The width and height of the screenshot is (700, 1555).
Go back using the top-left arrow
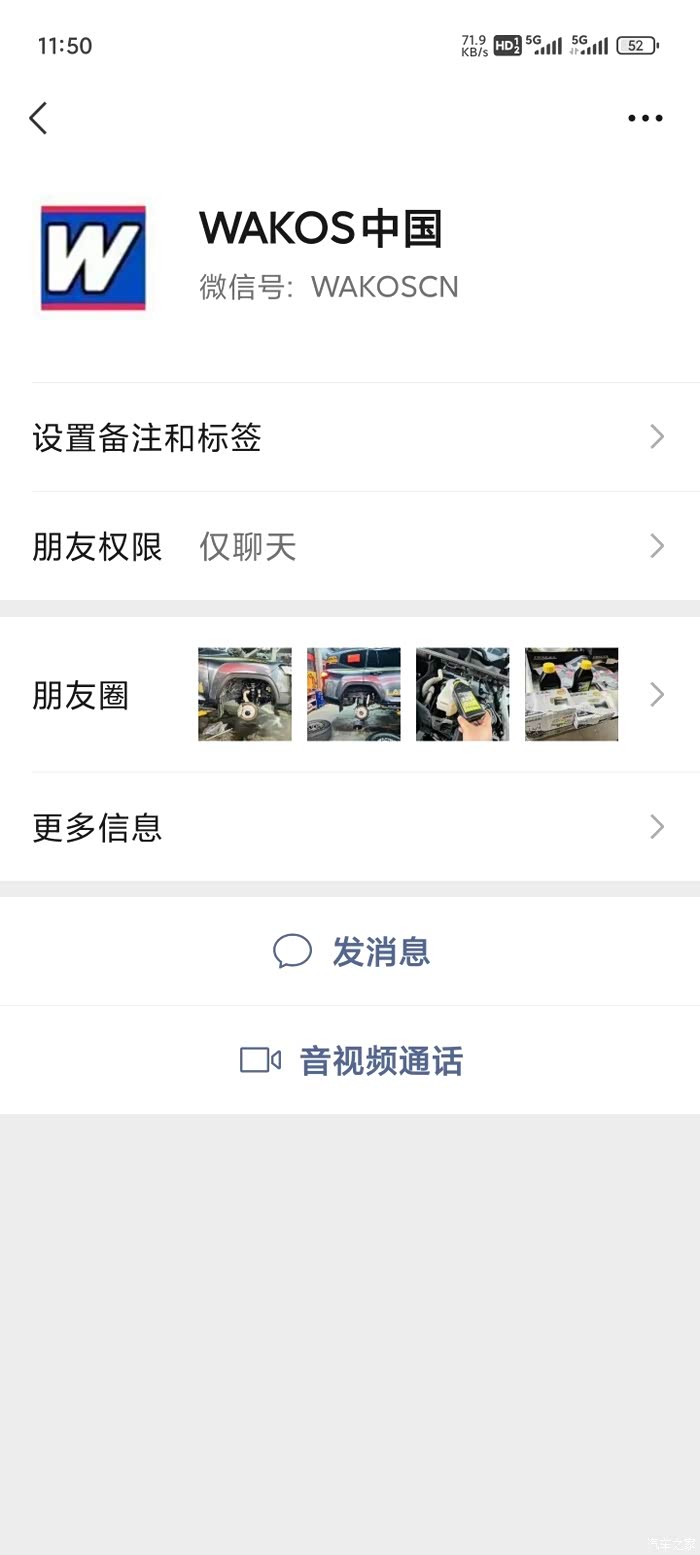click(38, 118)
